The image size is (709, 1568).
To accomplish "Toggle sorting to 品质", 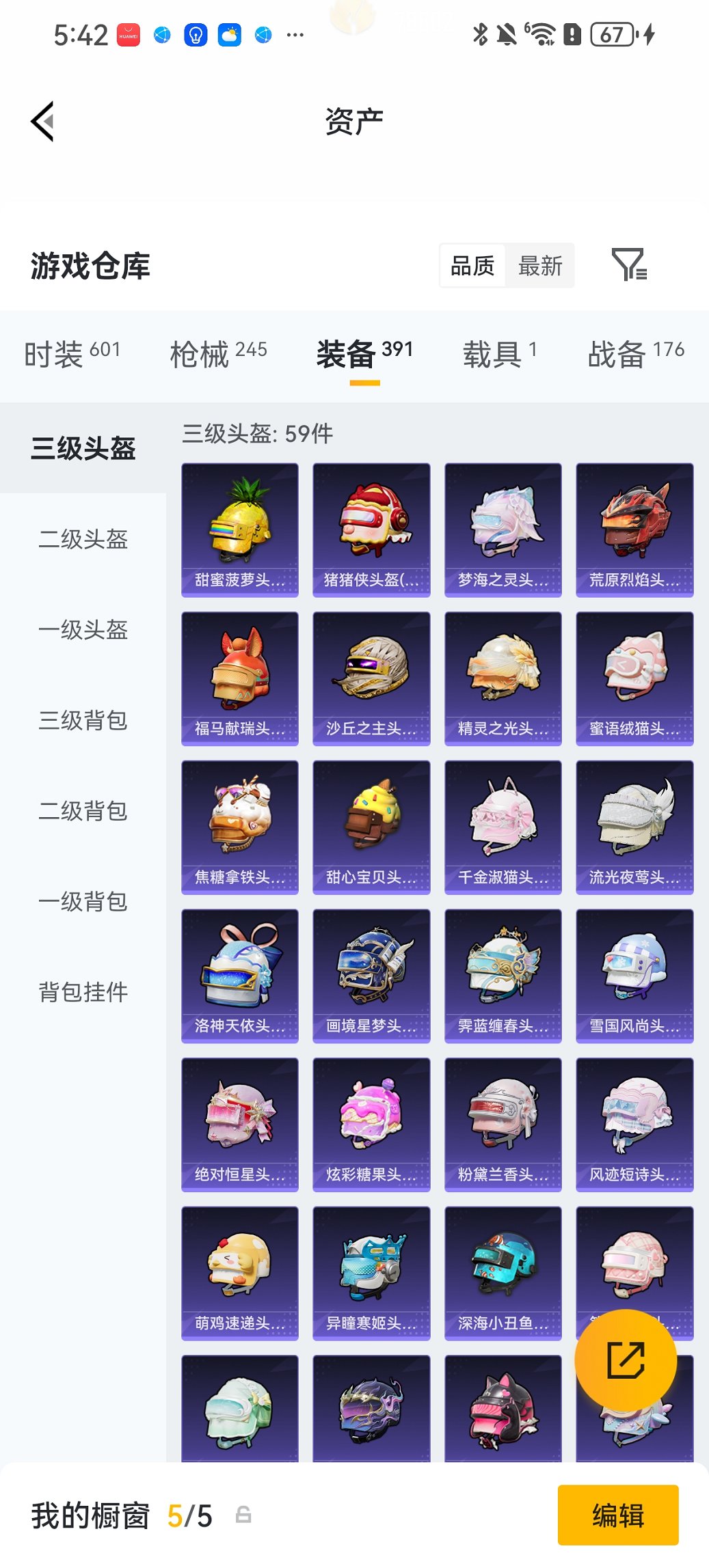I will pyautogui.click(x=472, y=265).
